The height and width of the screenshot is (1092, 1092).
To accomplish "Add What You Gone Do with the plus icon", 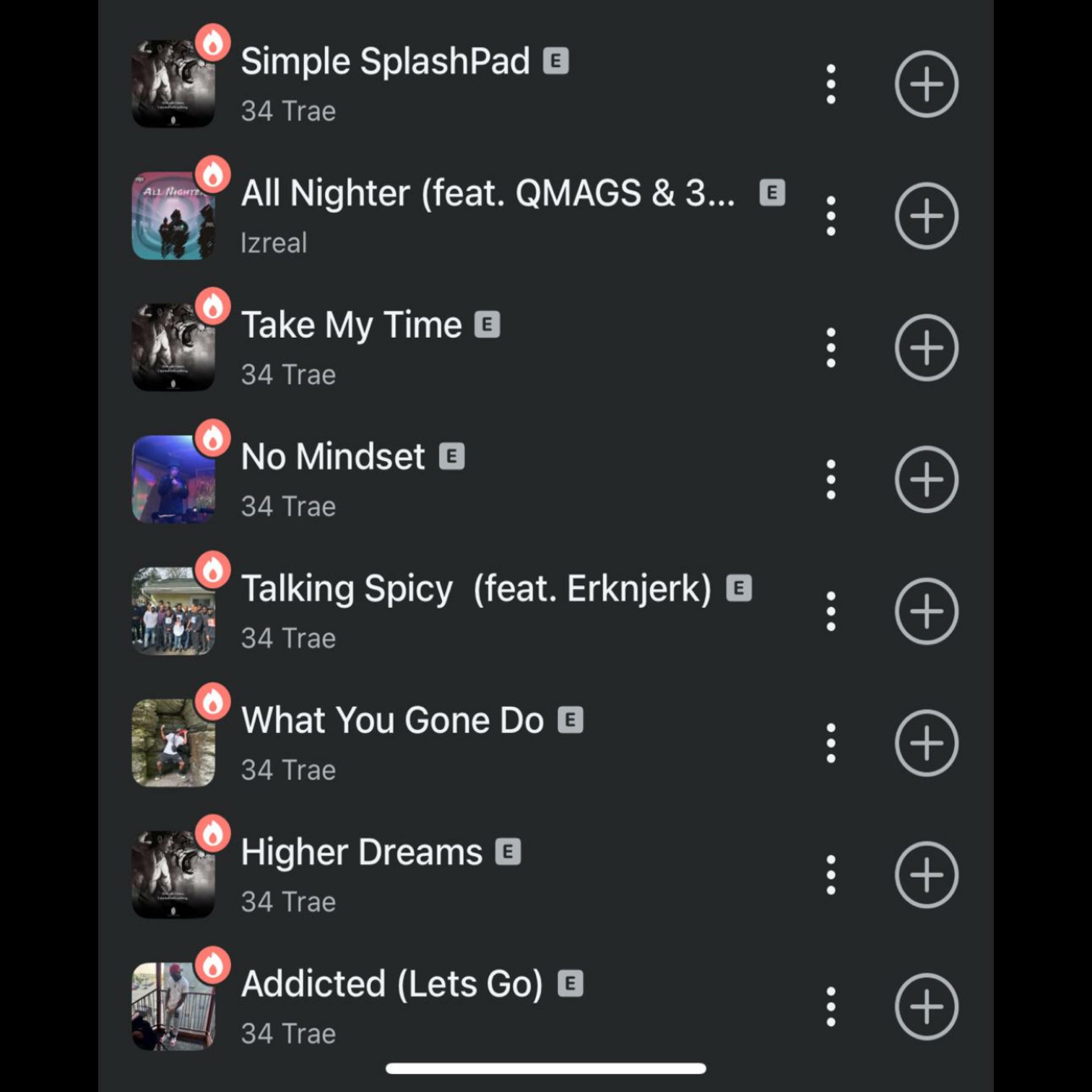I will tap(926, 743).
